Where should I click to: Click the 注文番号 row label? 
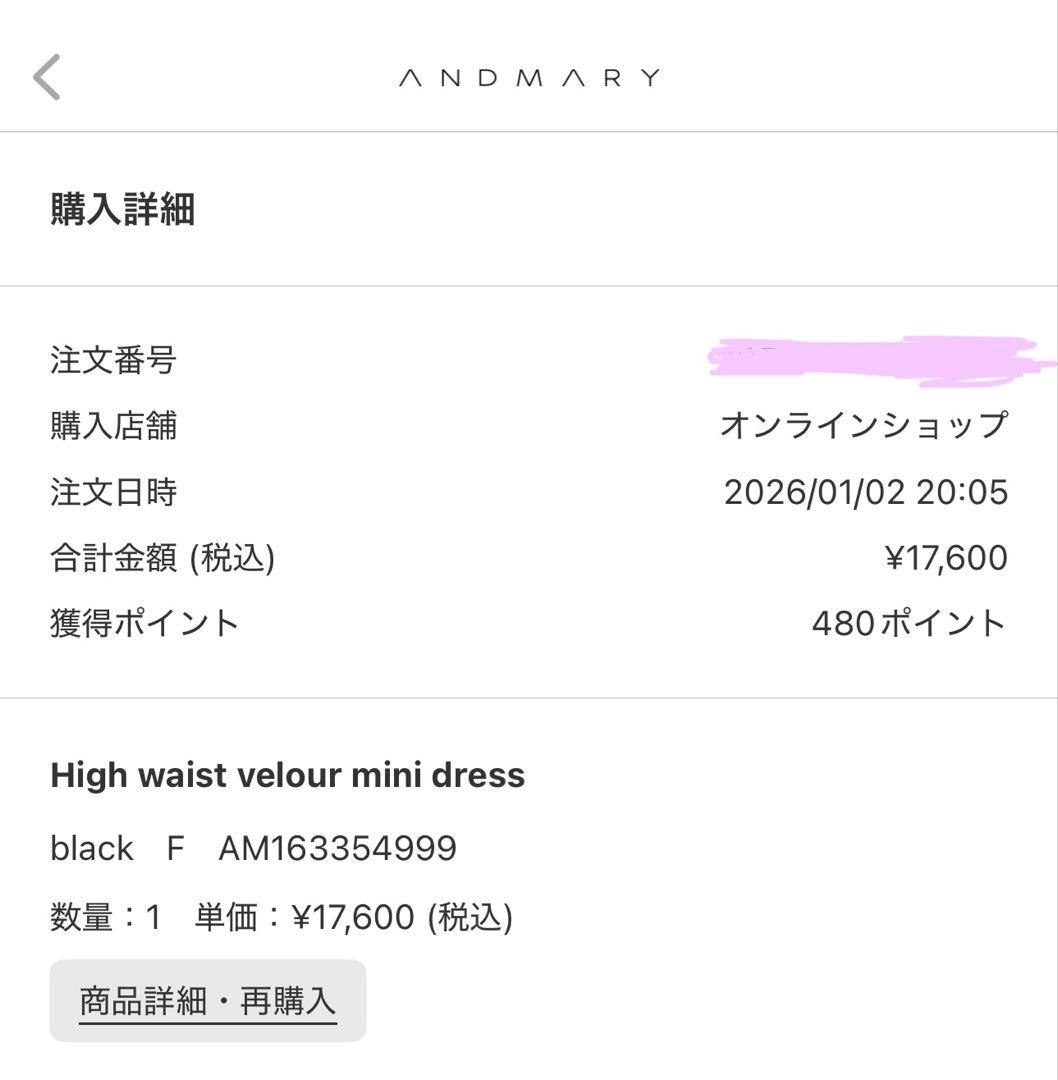click(x=112, y=361)
